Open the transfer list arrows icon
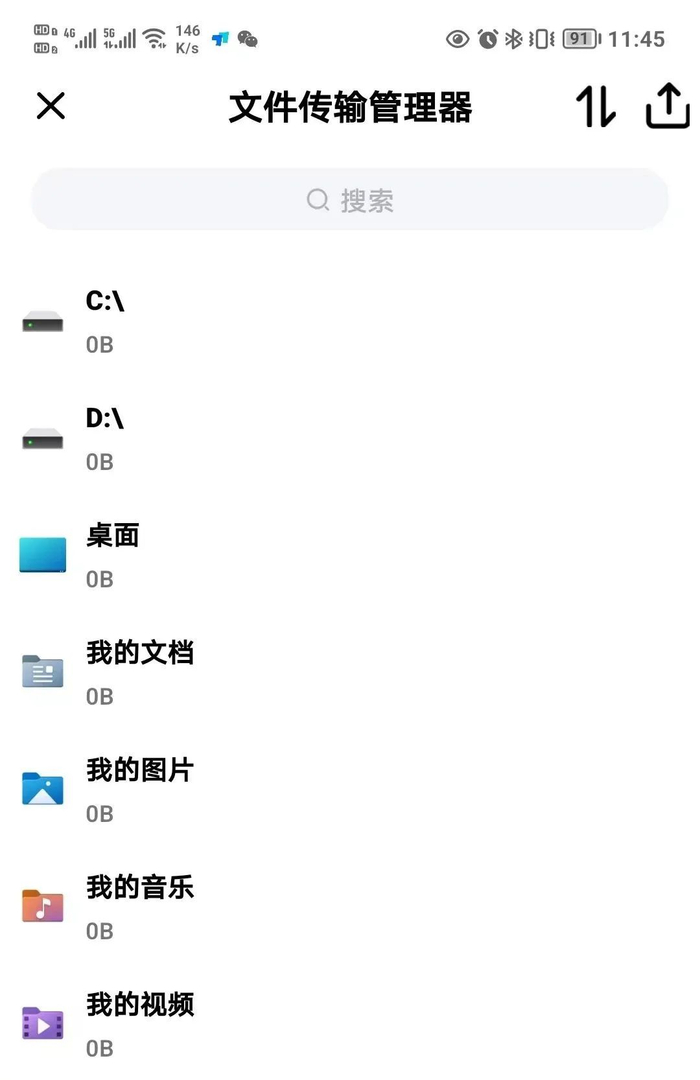700x1080 pixels. [x=595, y=106]
